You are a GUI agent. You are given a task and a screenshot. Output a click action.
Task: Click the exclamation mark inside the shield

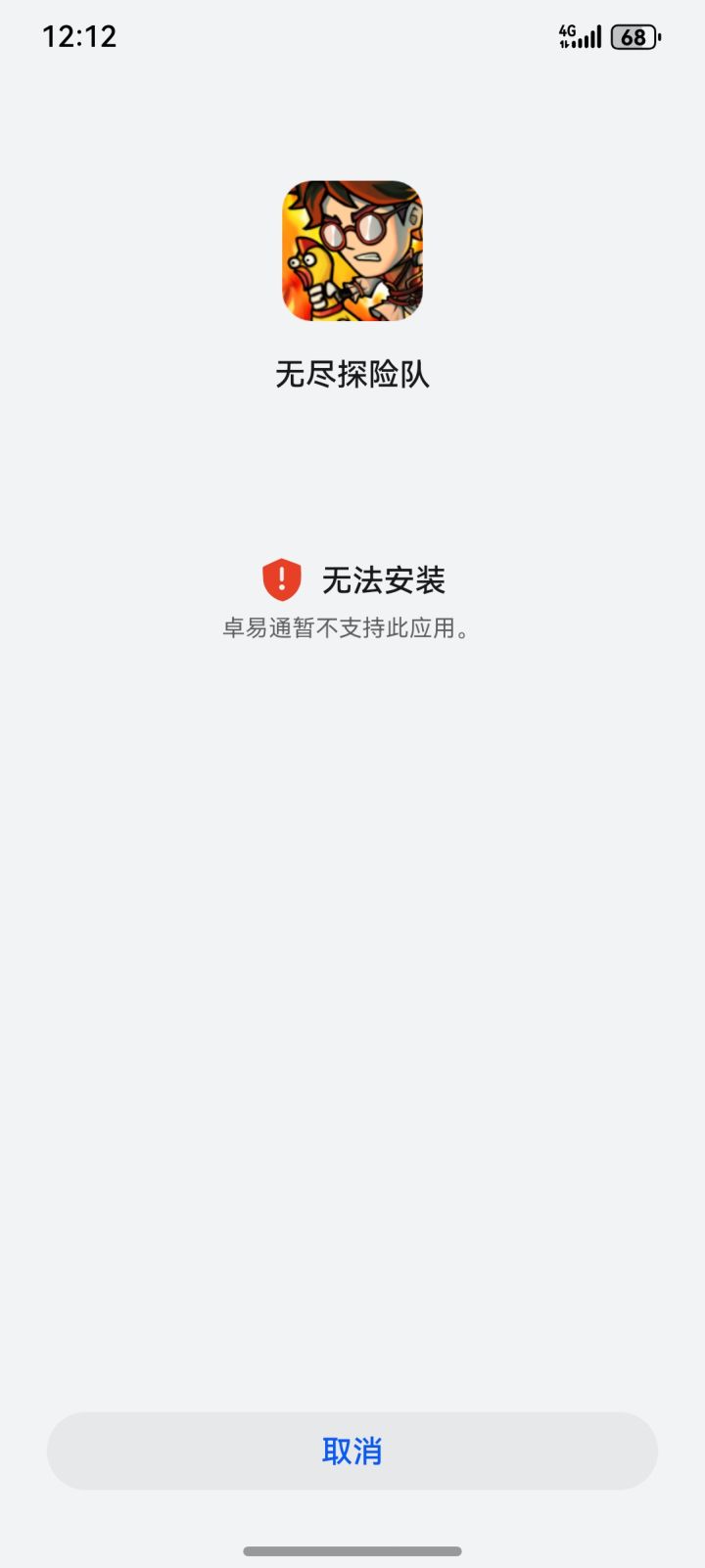(281, 579)
